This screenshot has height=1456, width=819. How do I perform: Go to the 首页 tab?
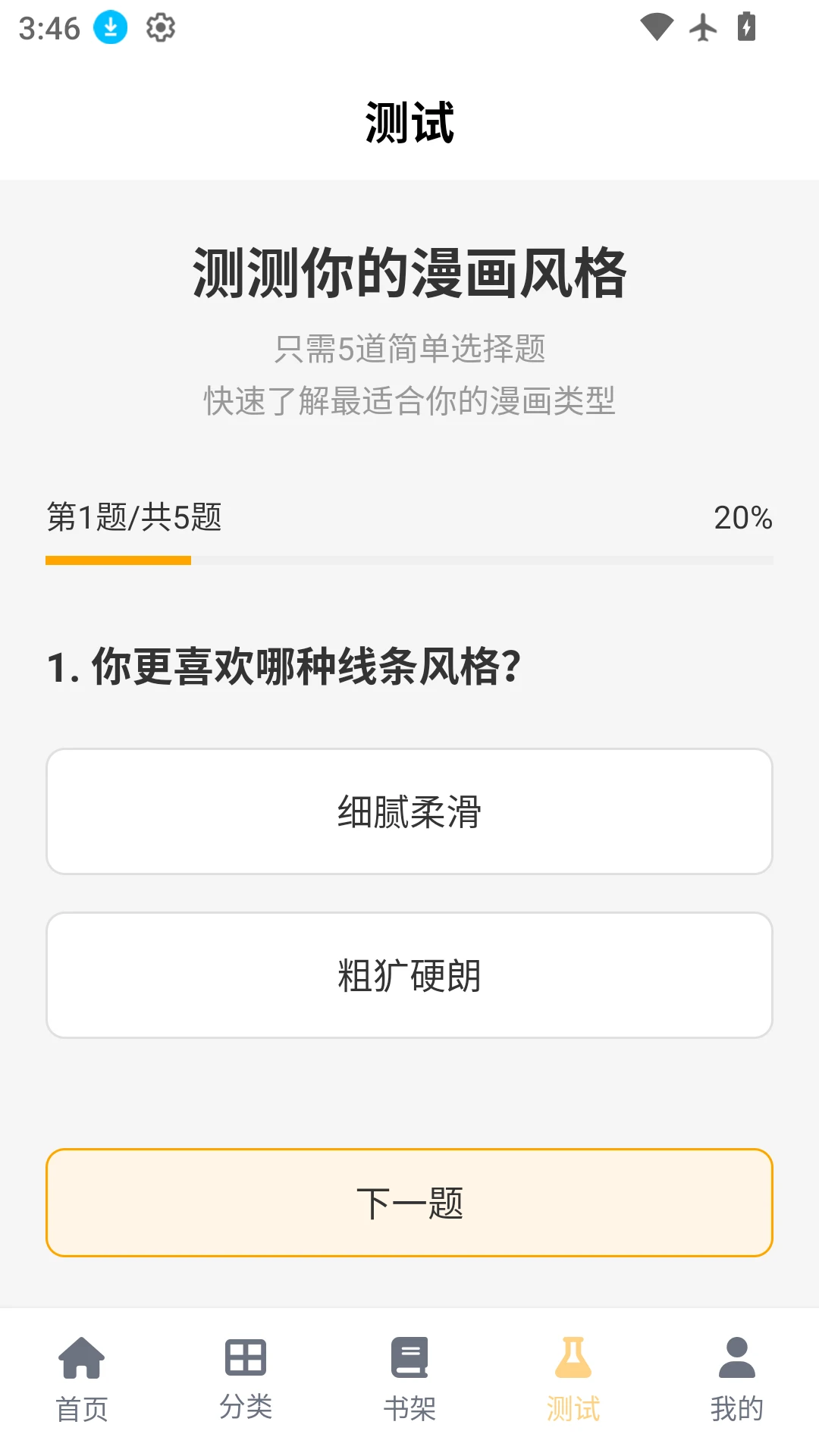pos(82,1377)
